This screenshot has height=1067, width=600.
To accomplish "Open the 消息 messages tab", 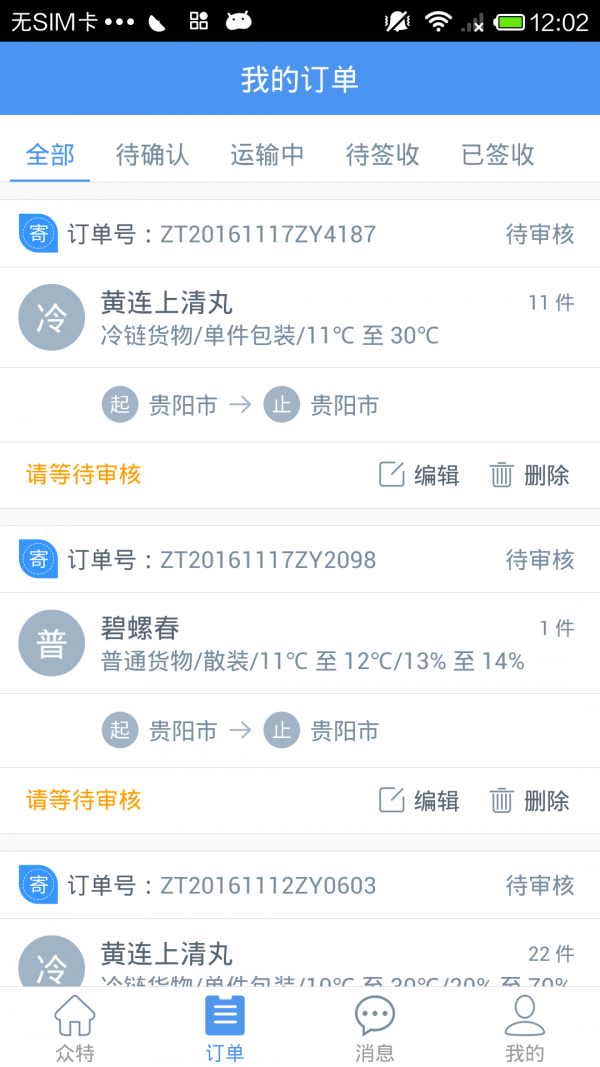I will click(x=375, y=1028).
